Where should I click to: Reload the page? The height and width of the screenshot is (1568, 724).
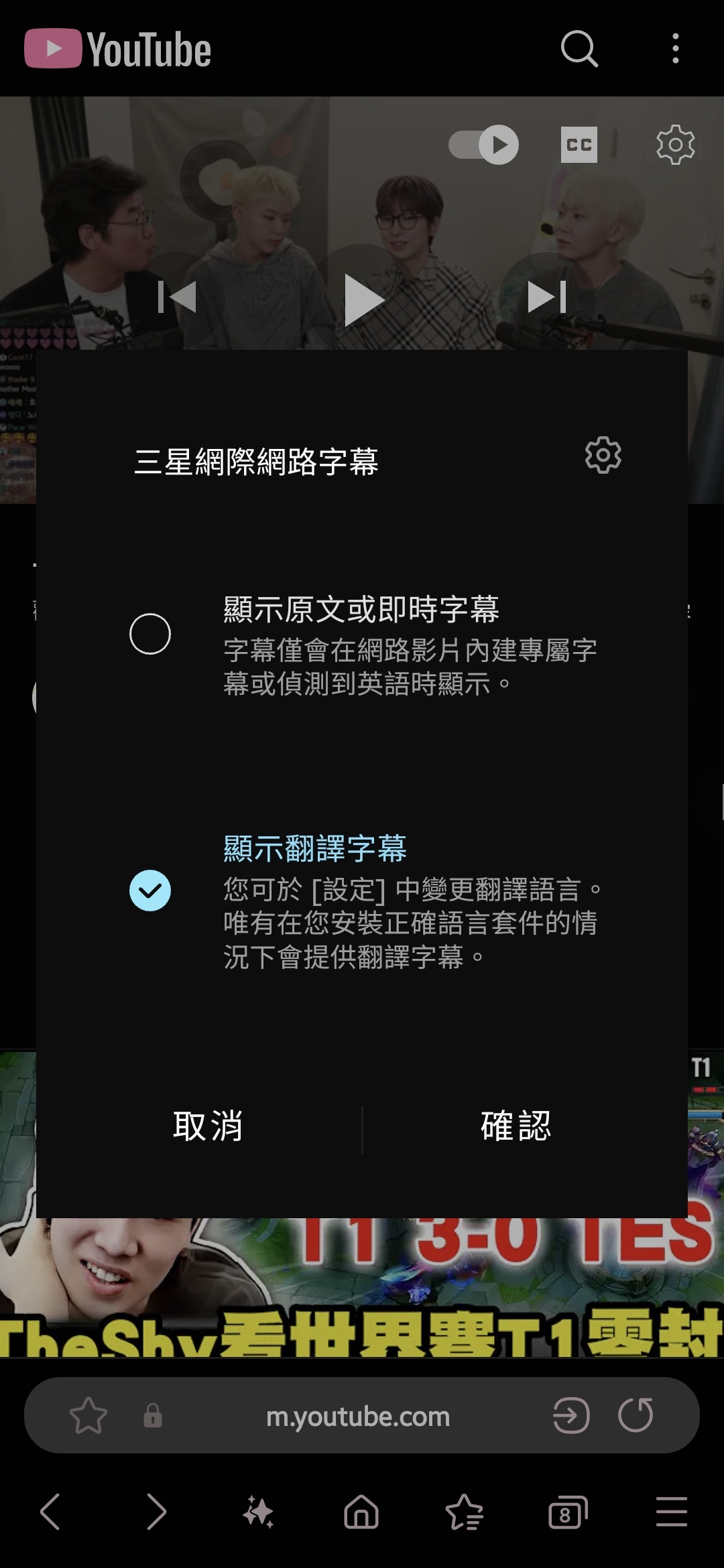click(x=635, y=1415)
